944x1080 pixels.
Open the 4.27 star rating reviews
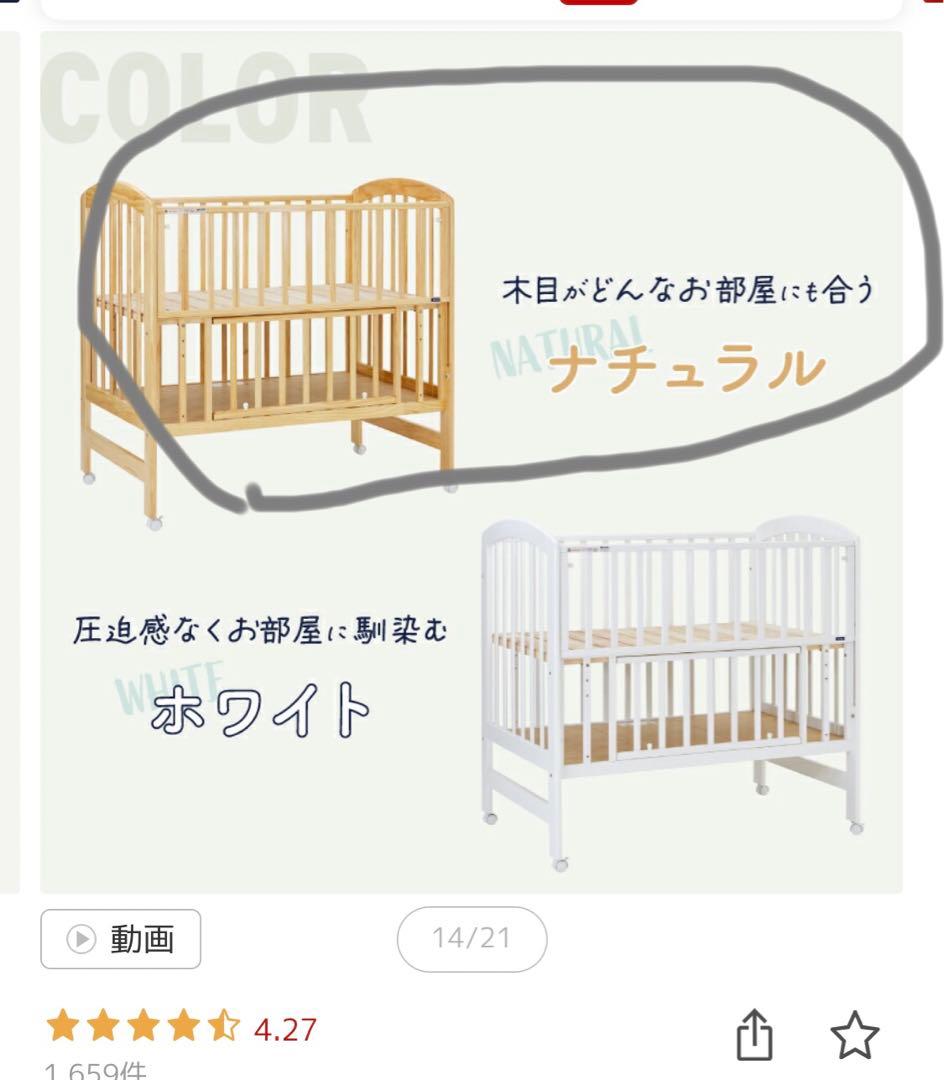tap(182, 1028)
